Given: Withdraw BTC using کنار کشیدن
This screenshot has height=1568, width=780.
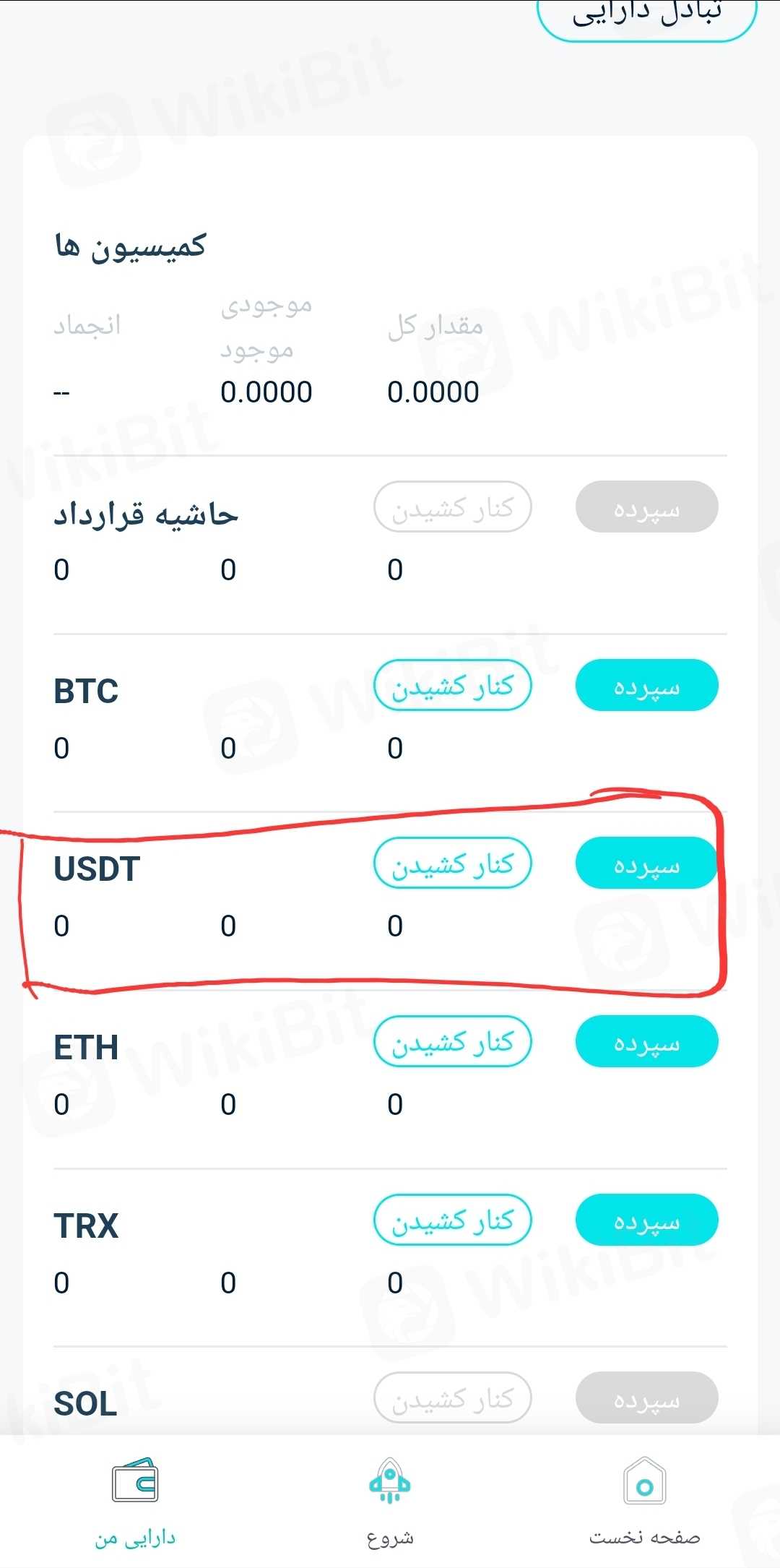Looking at the screenshot, I should click(x=453, y=685).
